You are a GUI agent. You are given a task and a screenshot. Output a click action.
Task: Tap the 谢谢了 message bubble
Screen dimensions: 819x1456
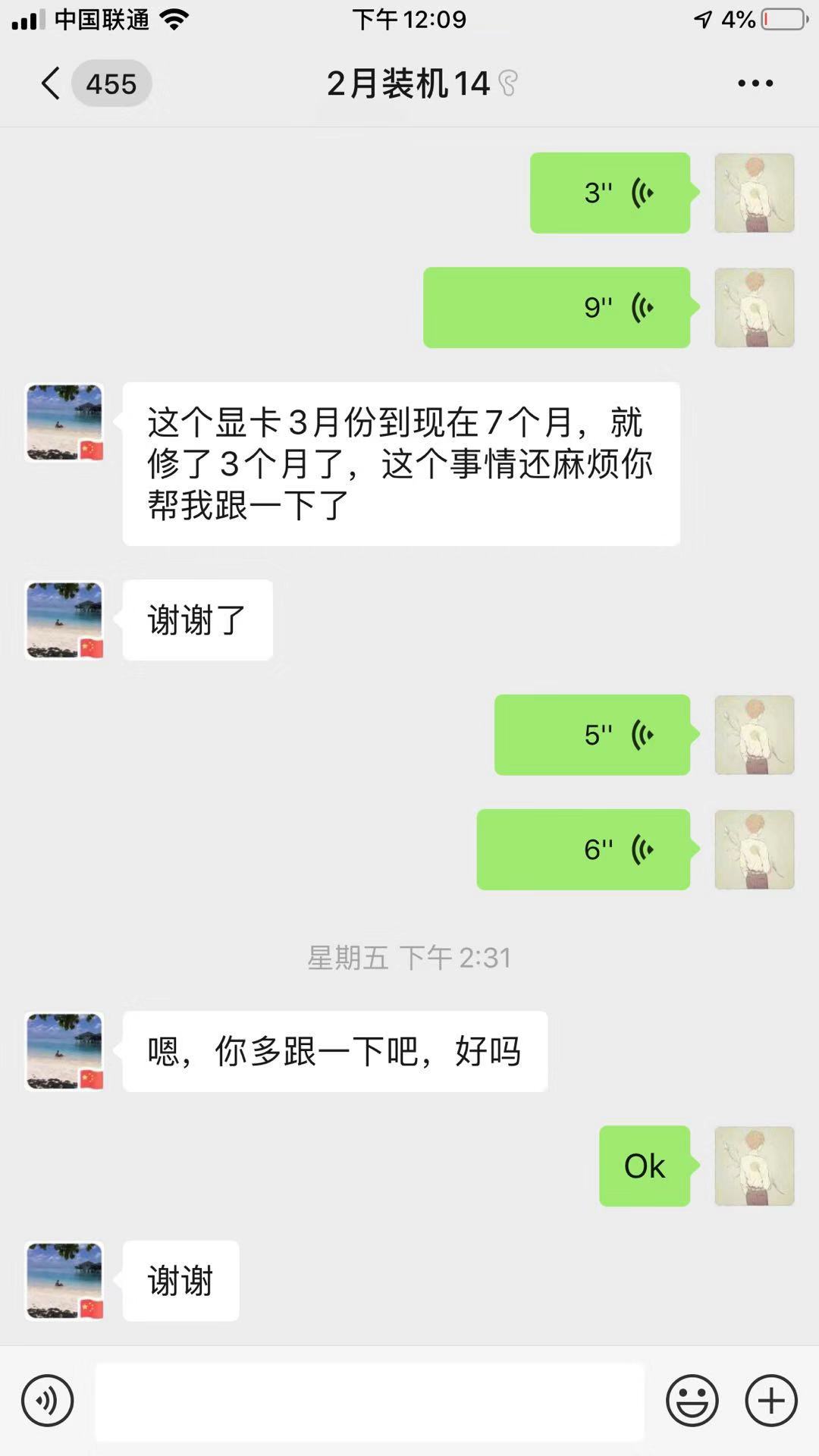tap(196, 619)
